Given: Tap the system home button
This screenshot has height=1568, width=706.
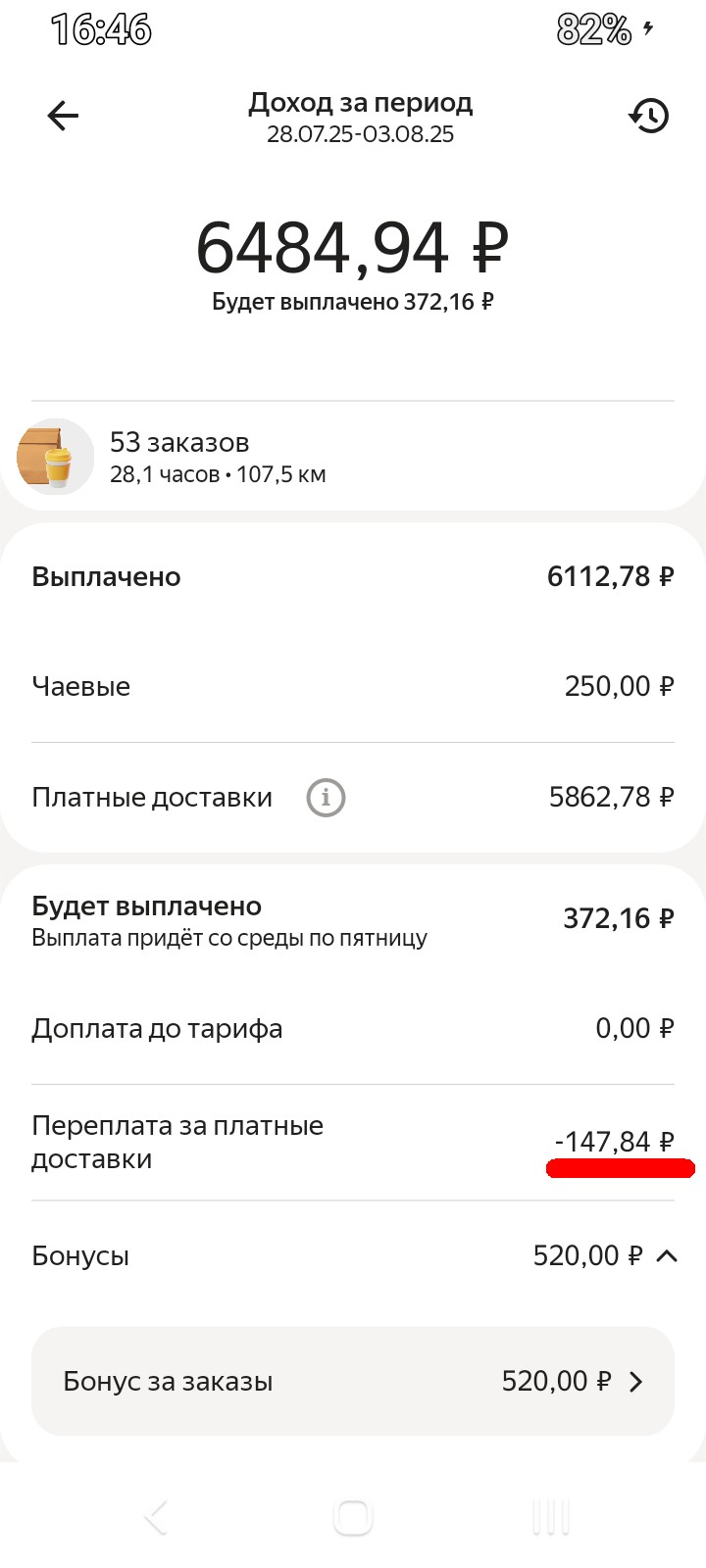Looking at the screenshot, I should click(353, 1518).
